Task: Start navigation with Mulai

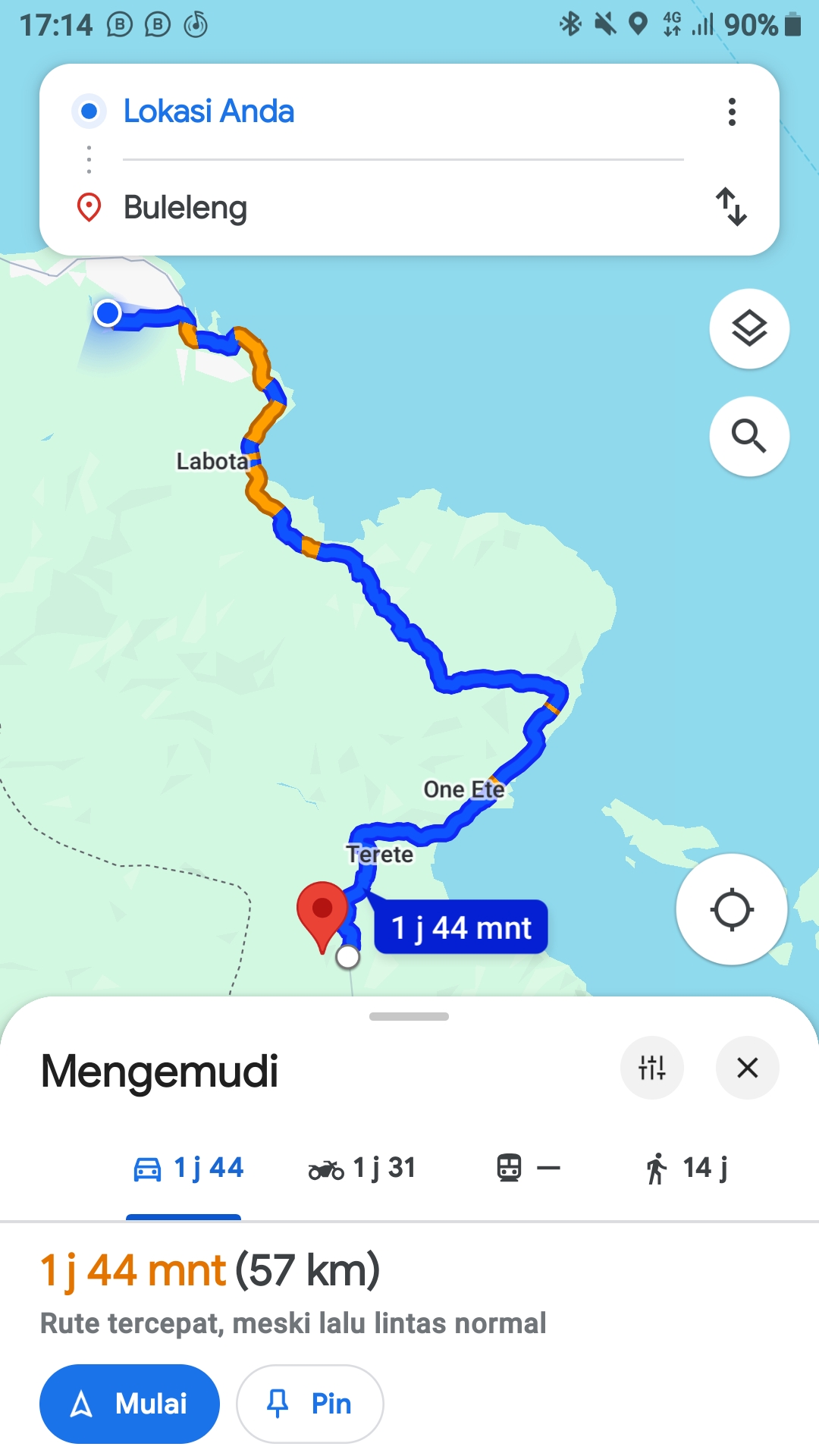Action: tap(130, 1404)
